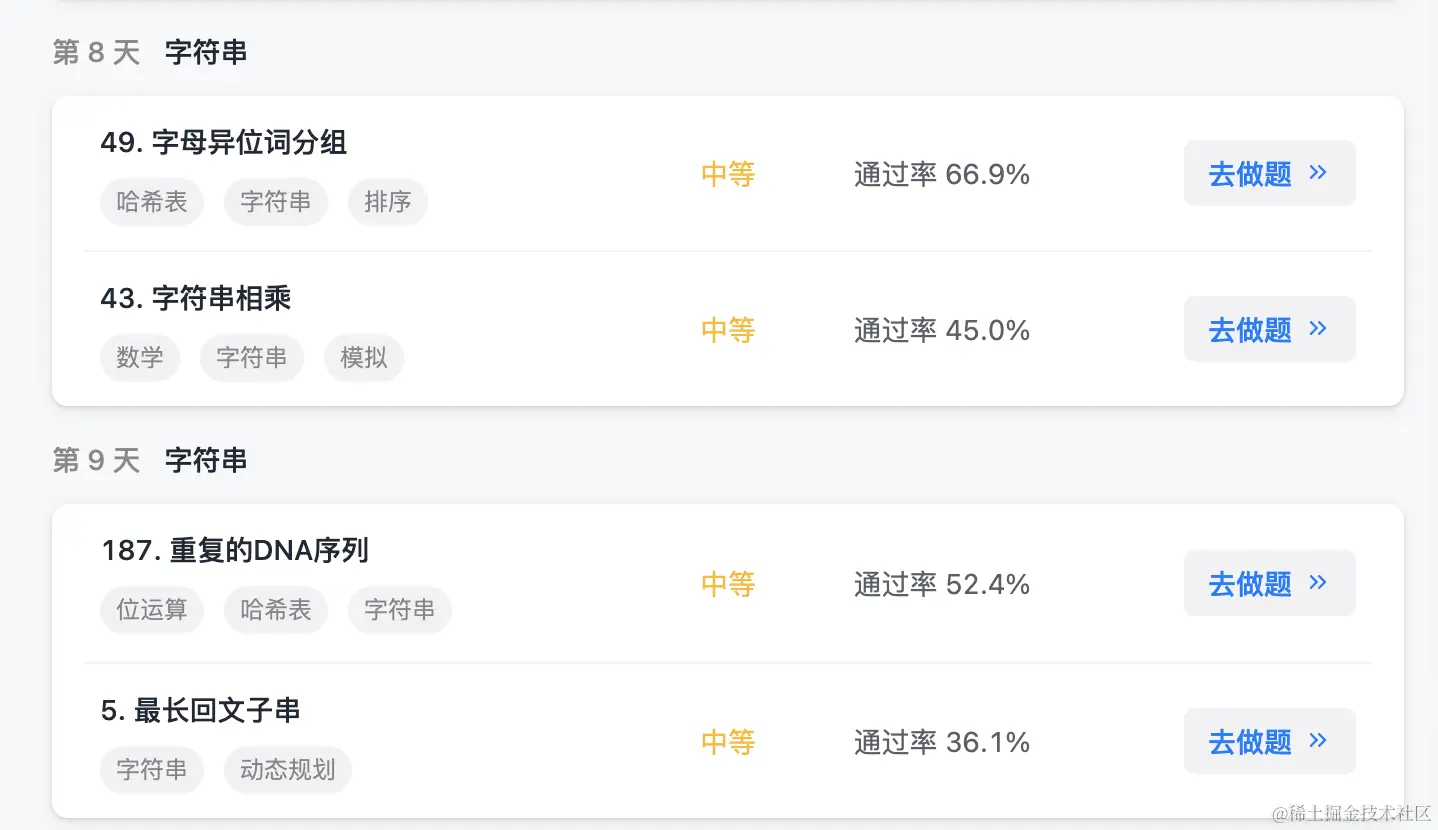View problem 5. 最长回文子串

coord(201,711)
